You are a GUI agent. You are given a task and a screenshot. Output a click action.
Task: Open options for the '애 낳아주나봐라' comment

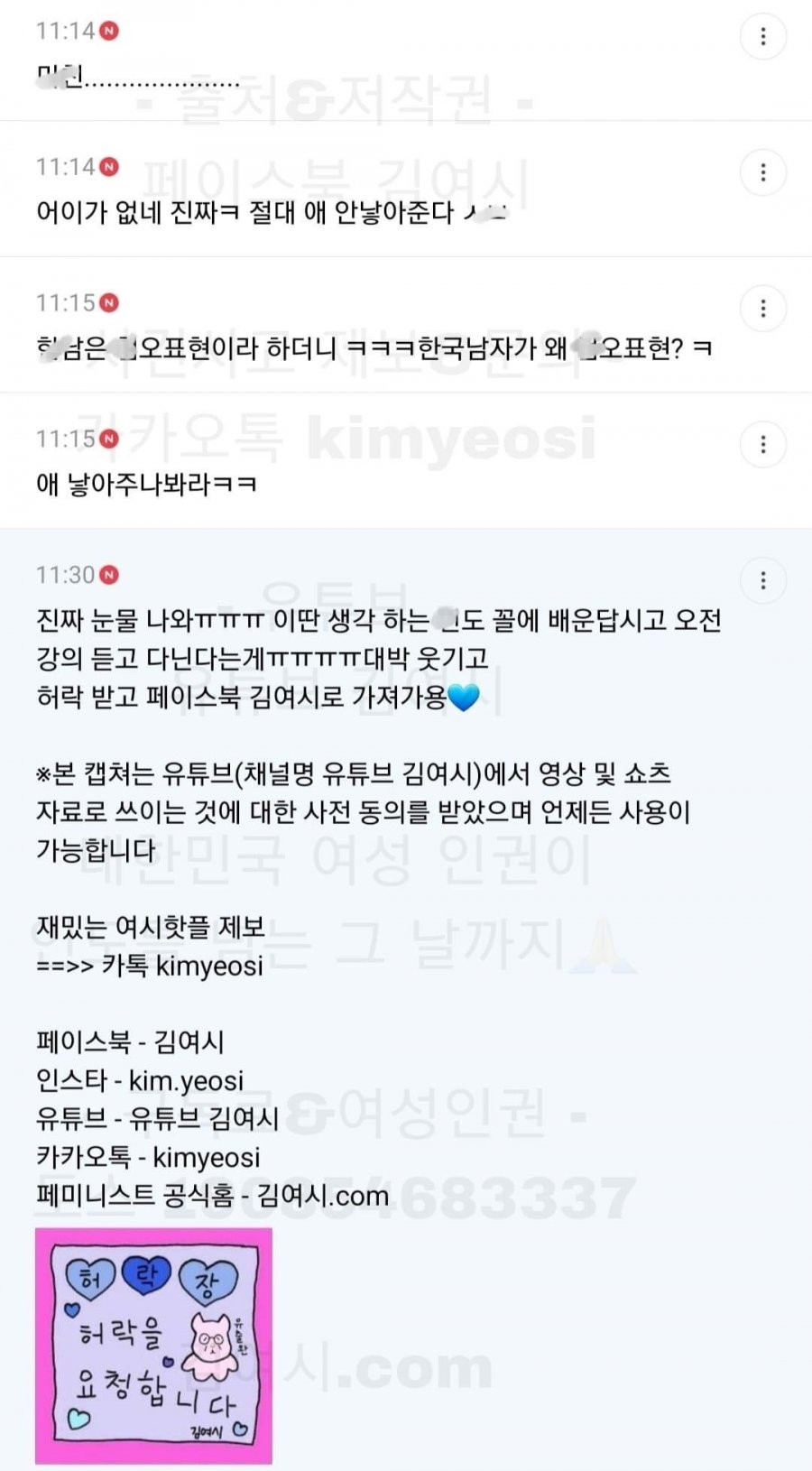tap(762, 444)
